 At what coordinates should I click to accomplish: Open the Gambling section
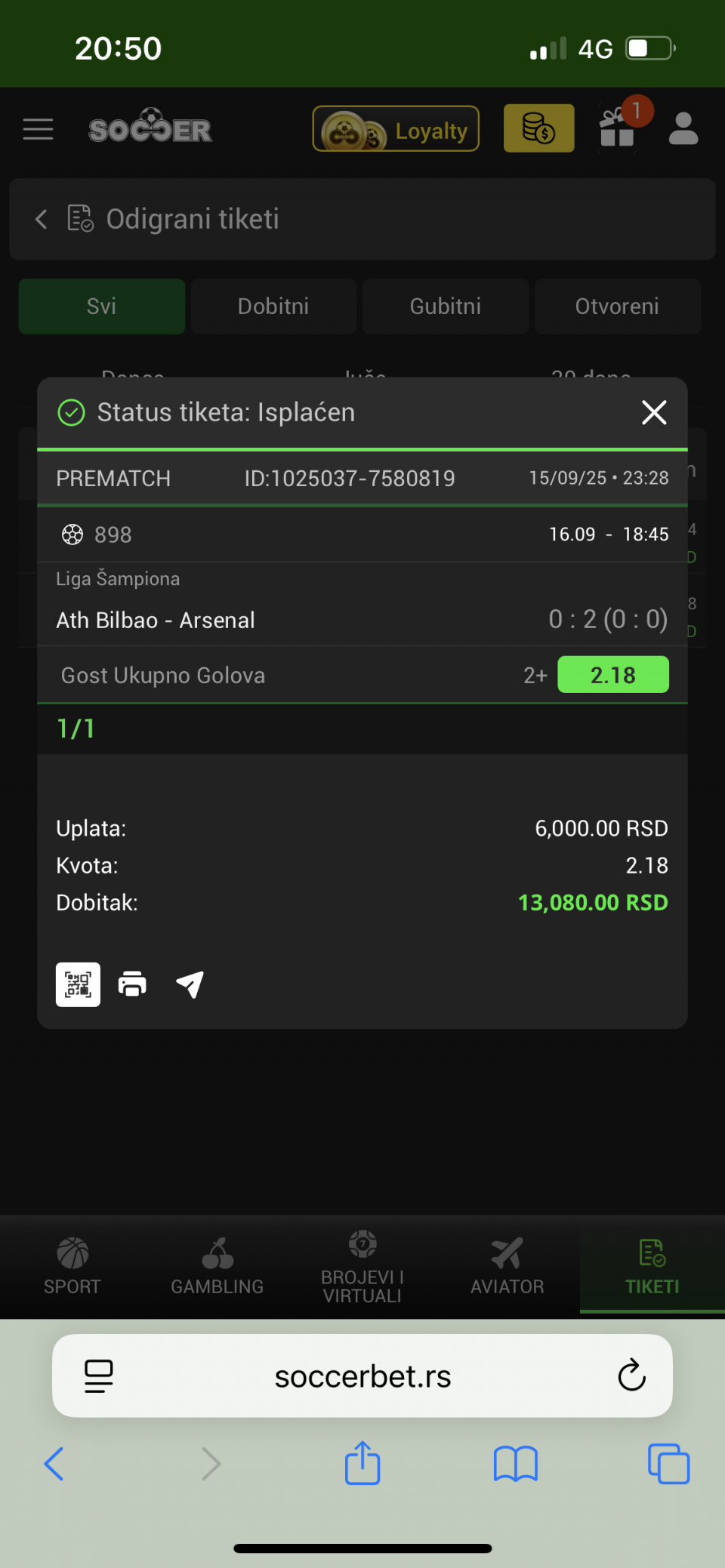coord(217,1266)
